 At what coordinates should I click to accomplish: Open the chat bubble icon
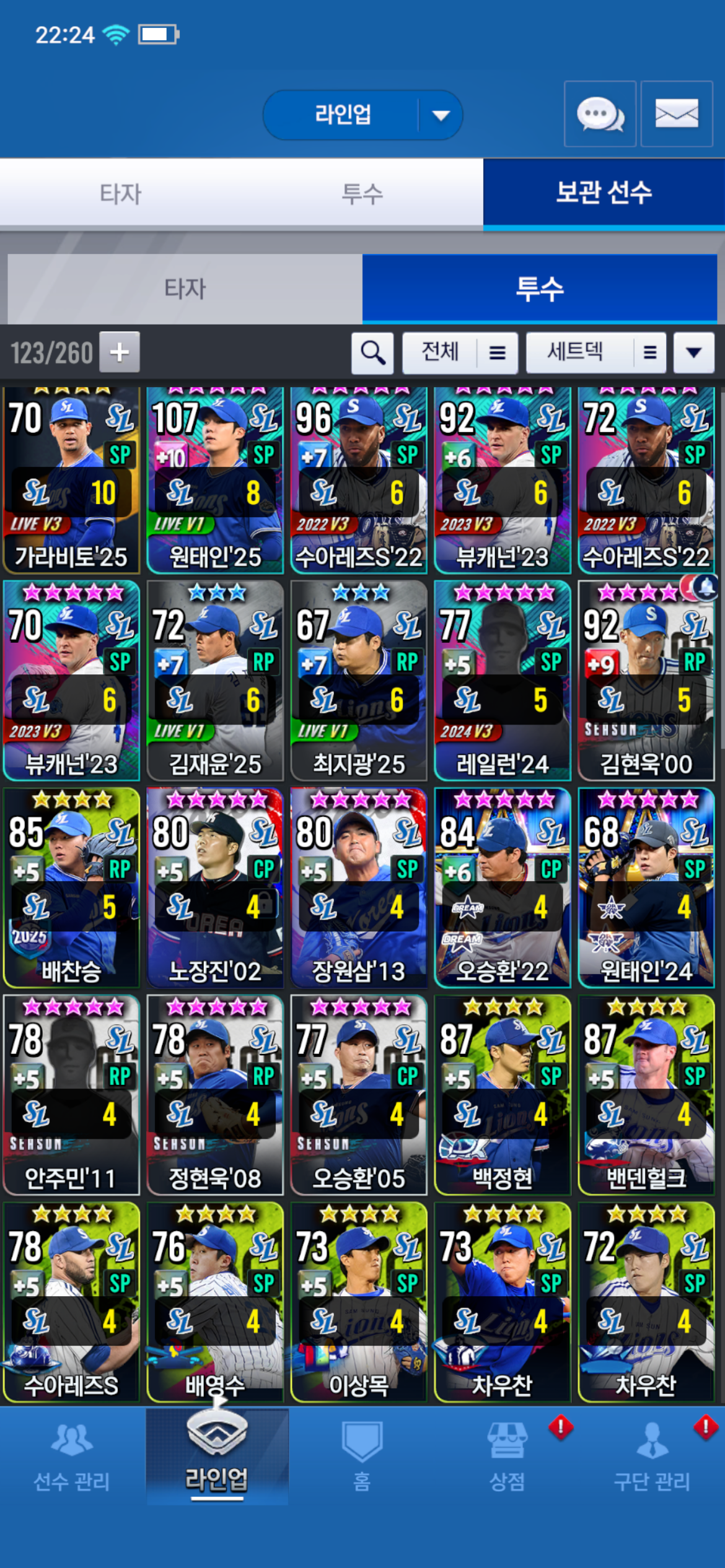click(600, 115)
